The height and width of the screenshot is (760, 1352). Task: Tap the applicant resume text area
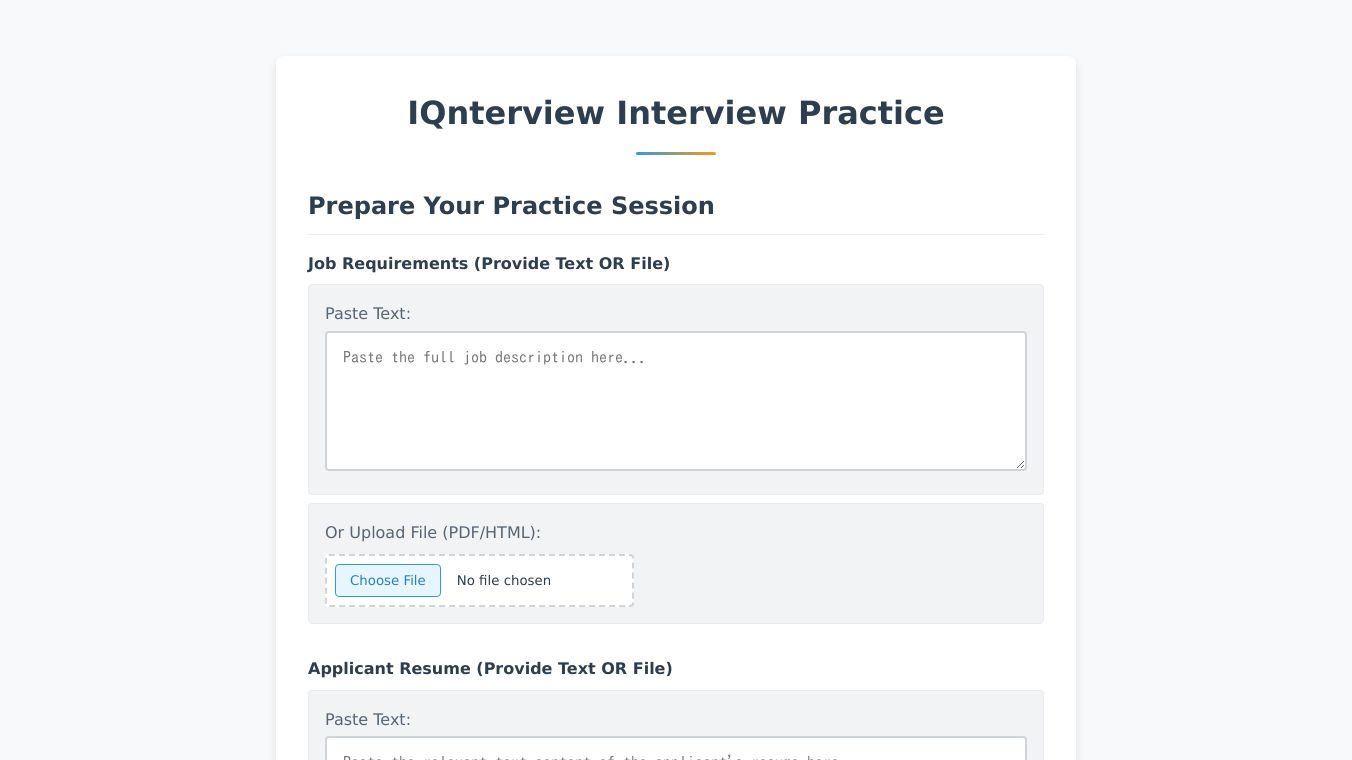(x=676, y=749)
